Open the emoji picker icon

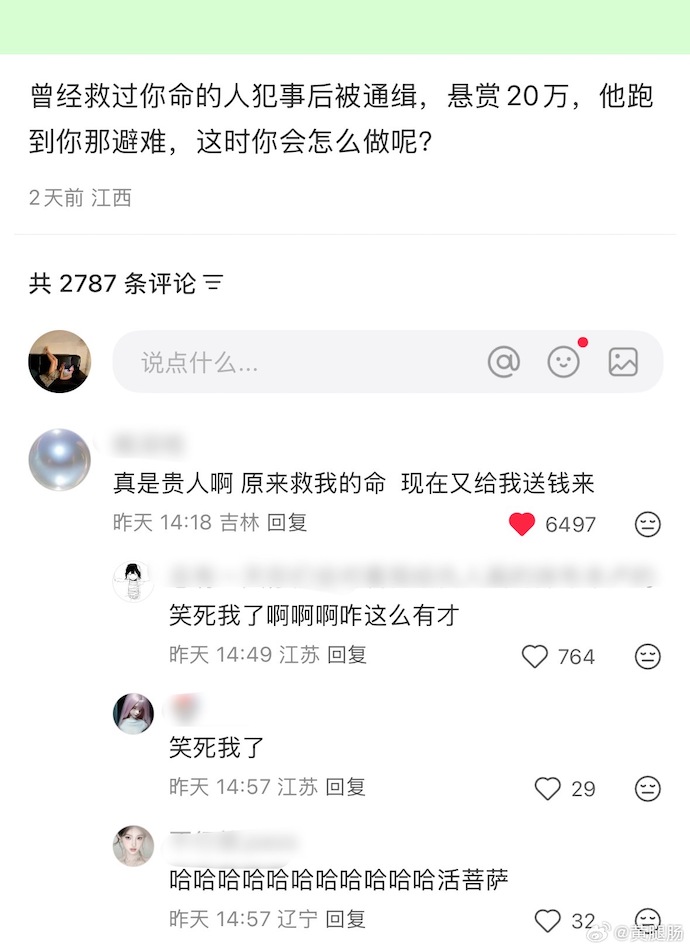click(x=564, y=362)
